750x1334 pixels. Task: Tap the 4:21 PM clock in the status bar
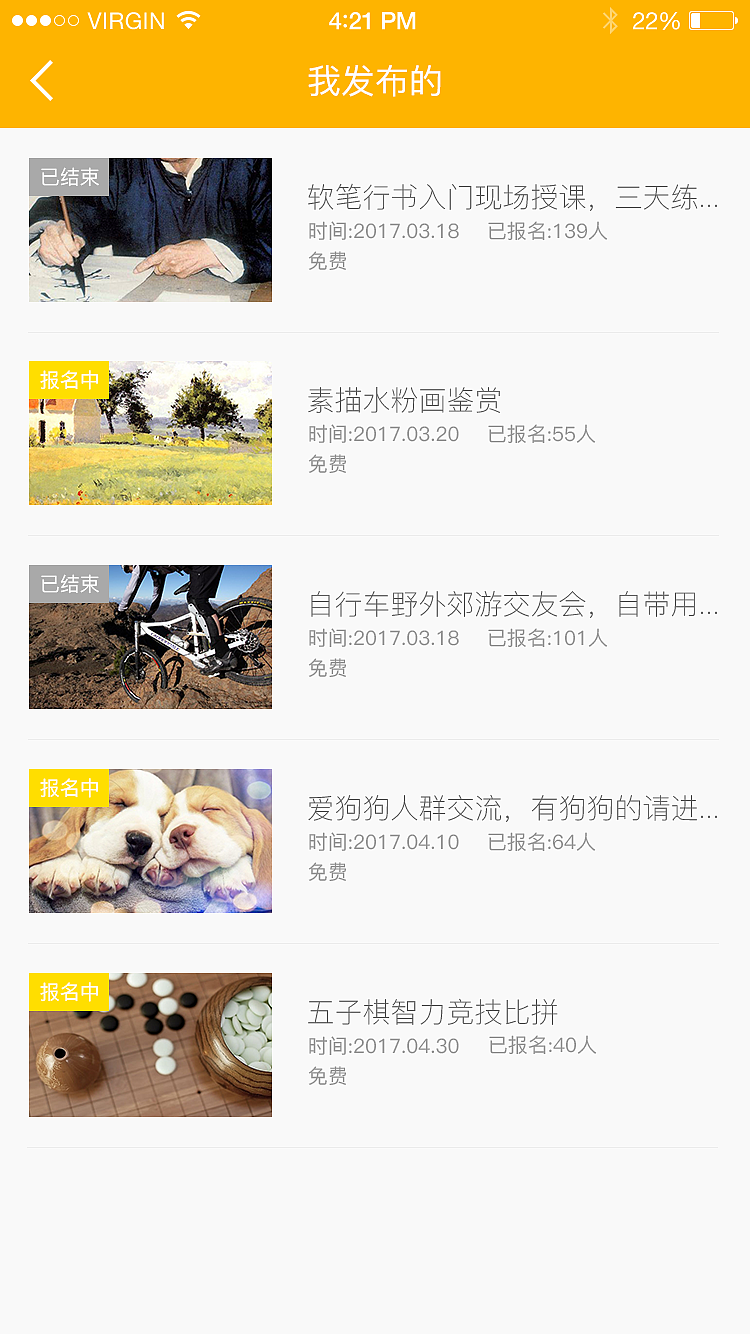(x=373, y=20)
